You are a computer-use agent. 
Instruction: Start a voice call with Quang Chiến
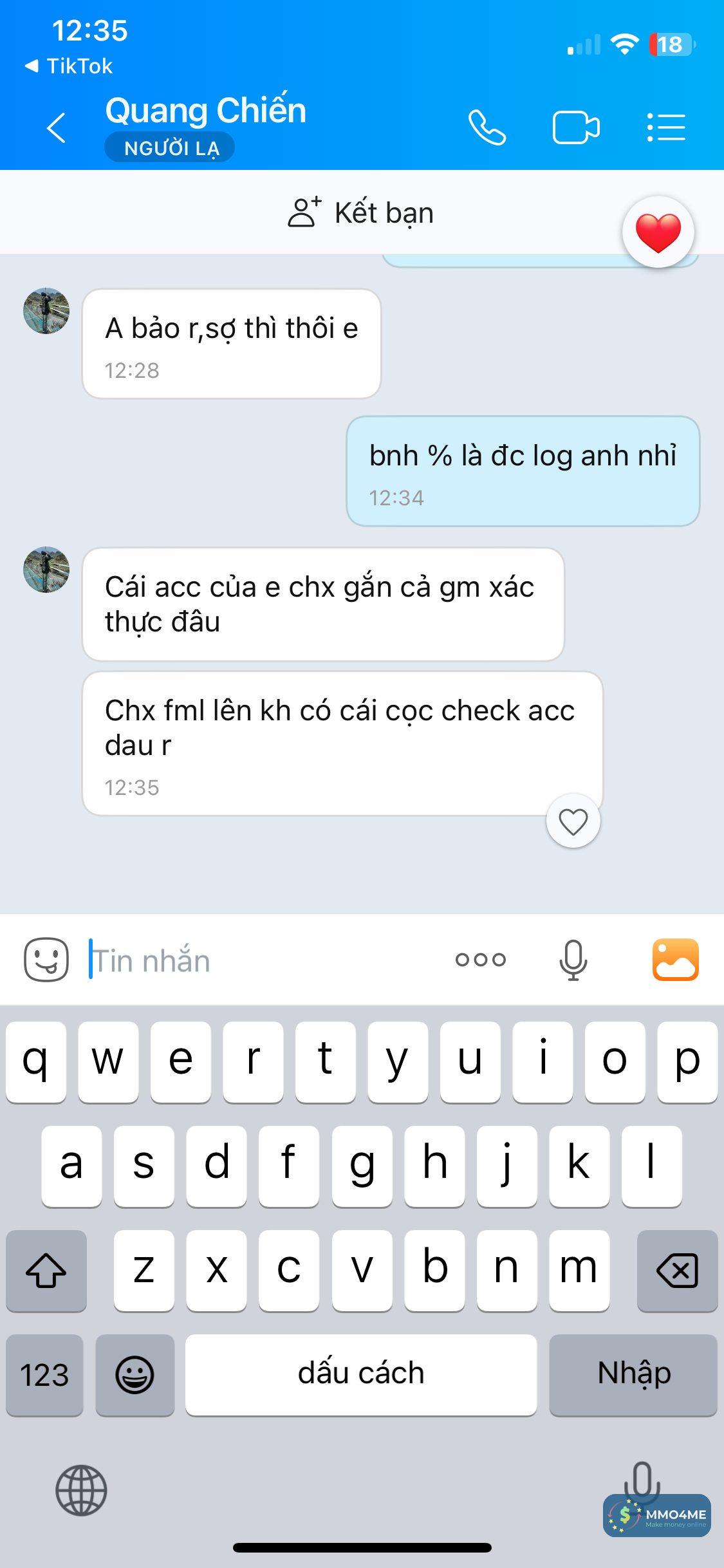click(487, 127)
